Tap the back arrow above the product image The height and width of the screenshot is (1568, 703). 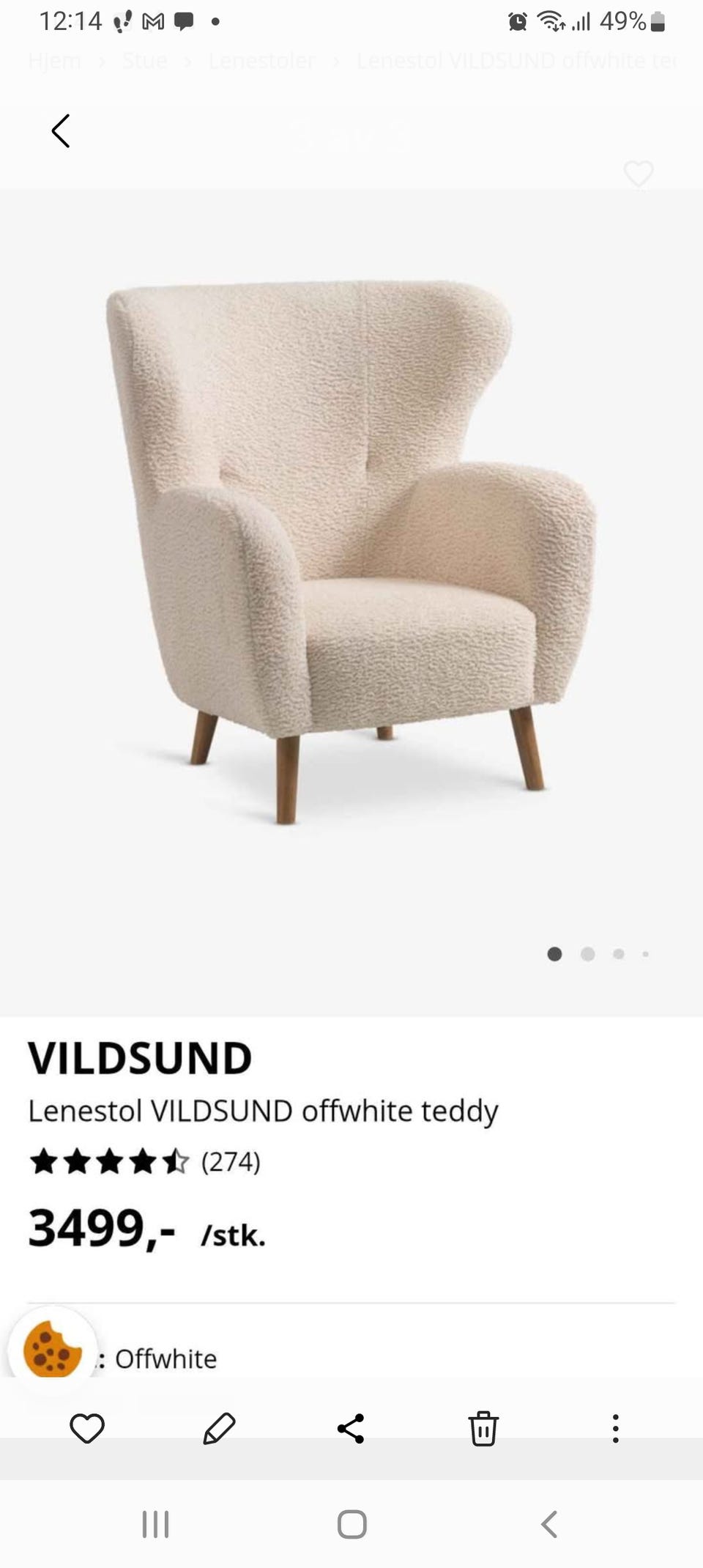click(x=62, y=131)
